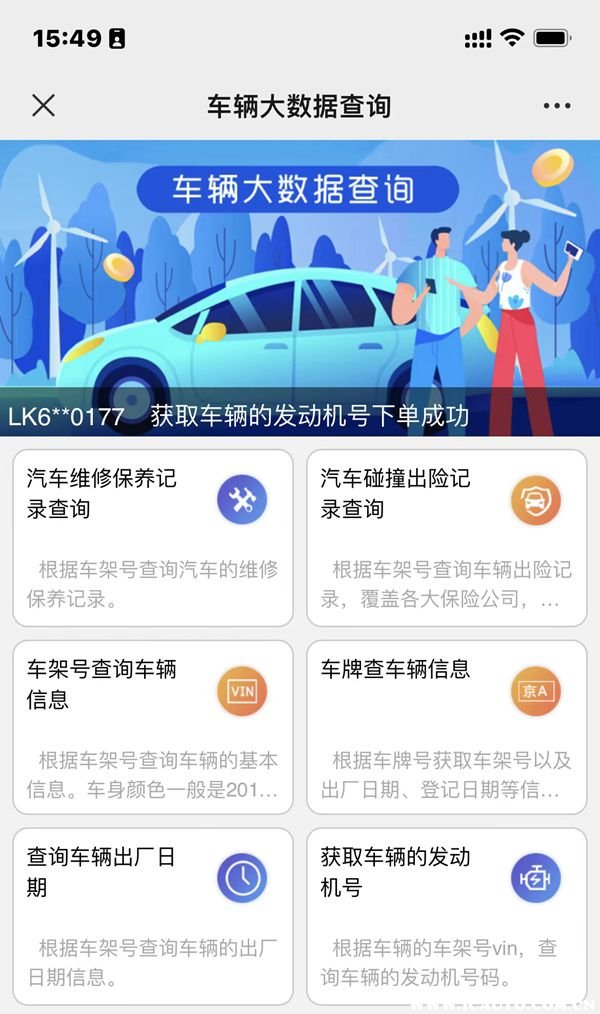Open 车架号查询车辆信息 card
Viewport: 600px width, 1014px height.
(153, 727)
